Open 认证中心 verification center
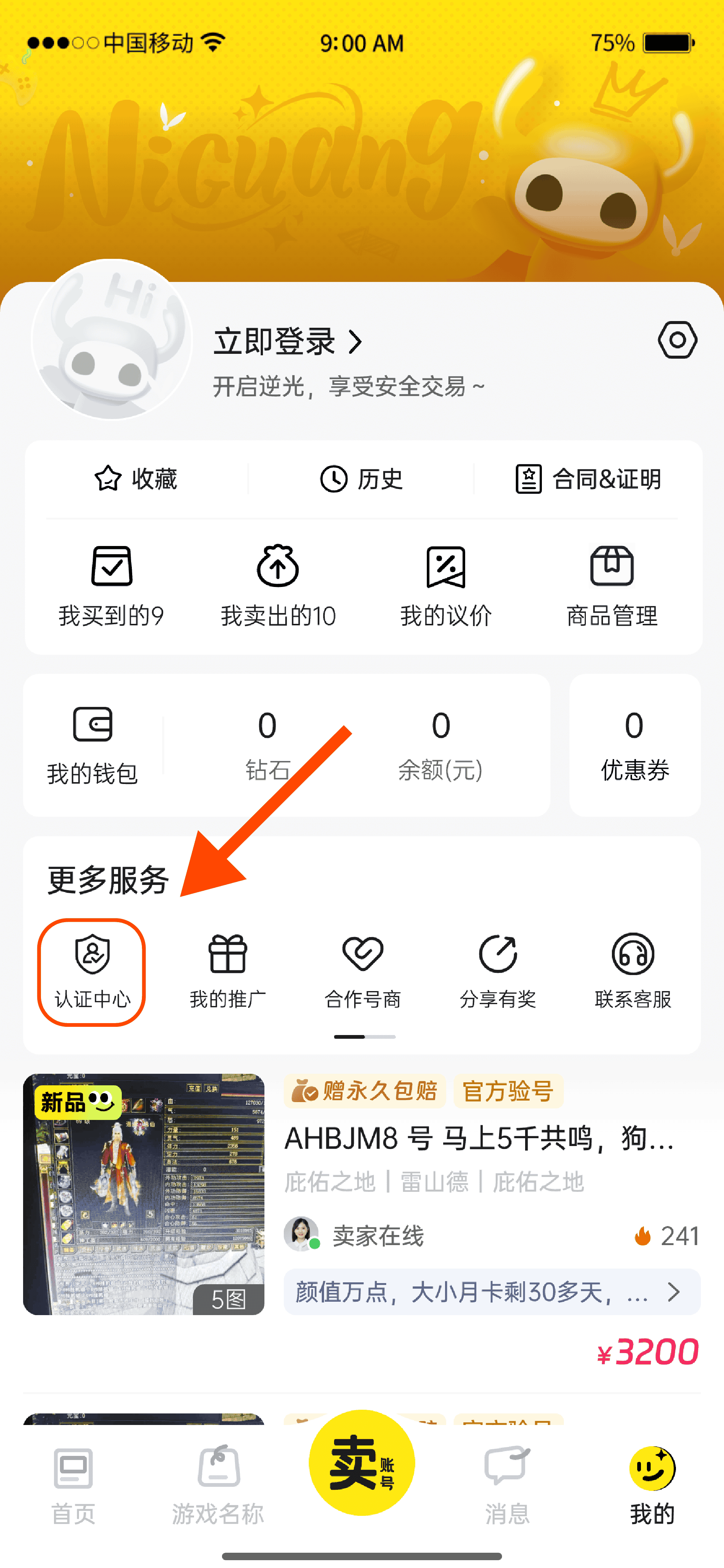This screenshot has width=724, height=1568. (92, 971)
